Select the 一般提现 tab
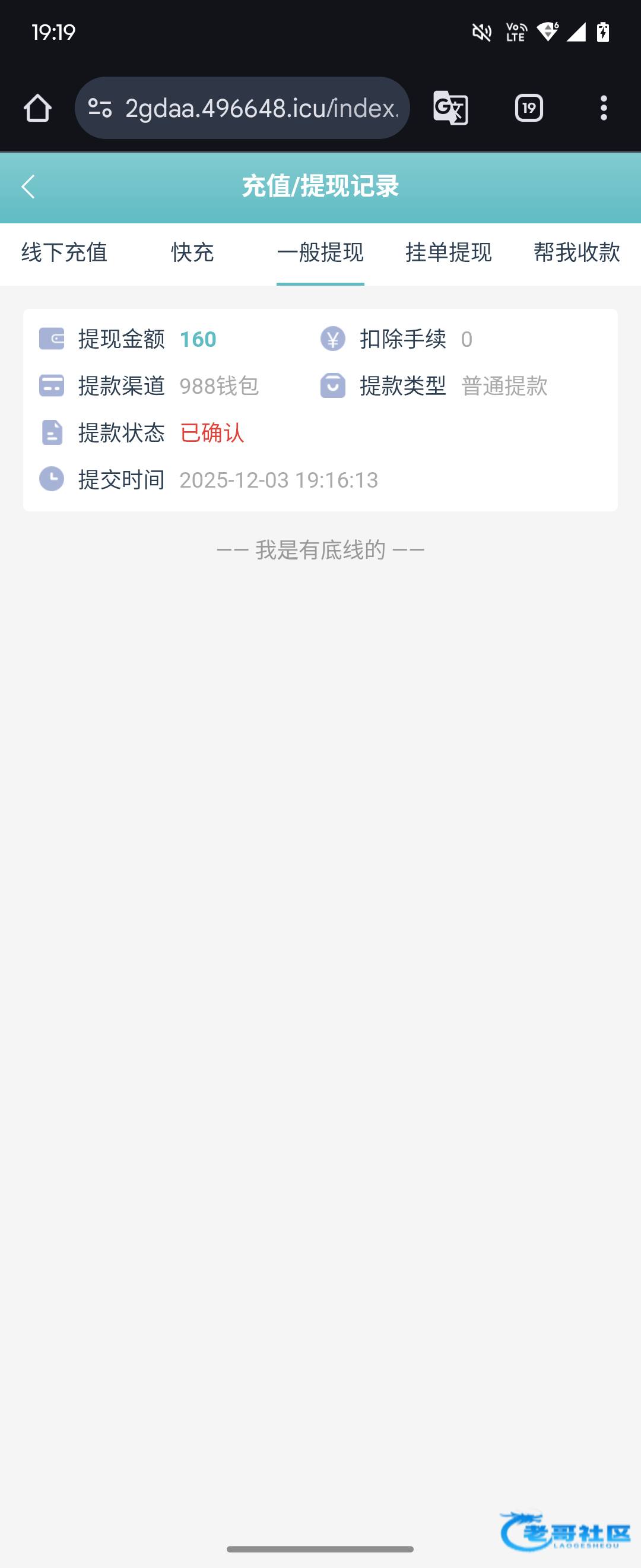The width and height of the screenshot is (641, 1568). point(320,252)
